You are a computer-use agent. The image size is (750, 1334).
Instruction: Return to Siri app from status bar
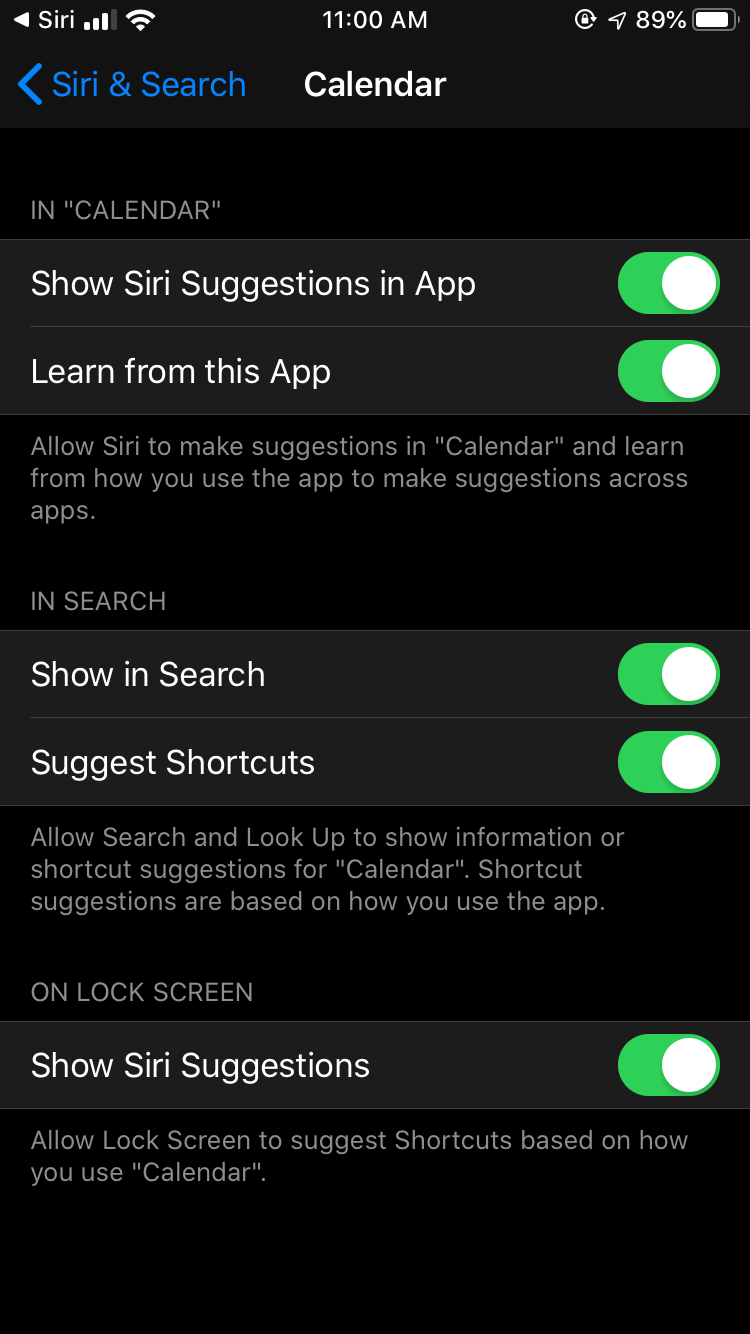45,20
